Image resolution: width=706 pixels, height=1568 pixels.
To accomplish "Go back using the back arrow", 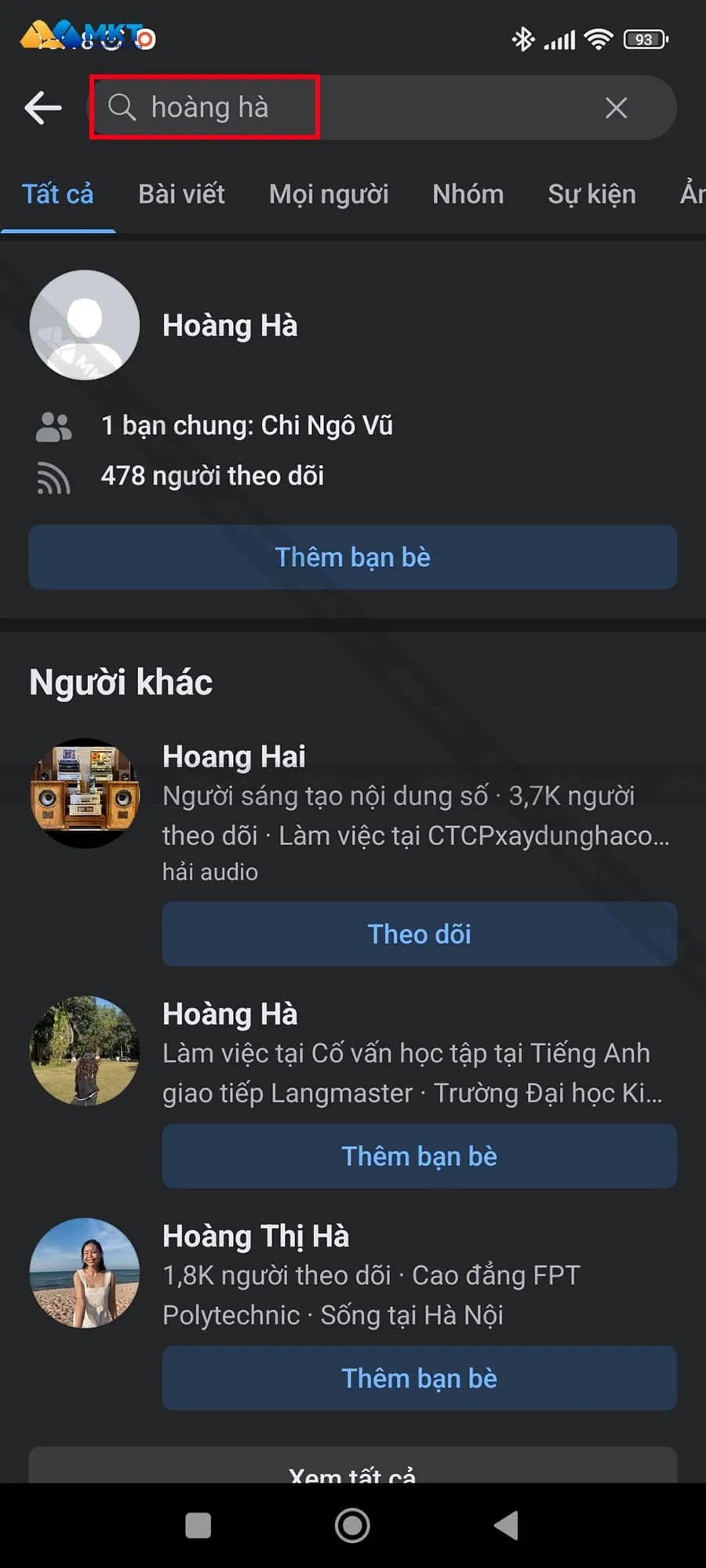I will (x=42, y=107).
